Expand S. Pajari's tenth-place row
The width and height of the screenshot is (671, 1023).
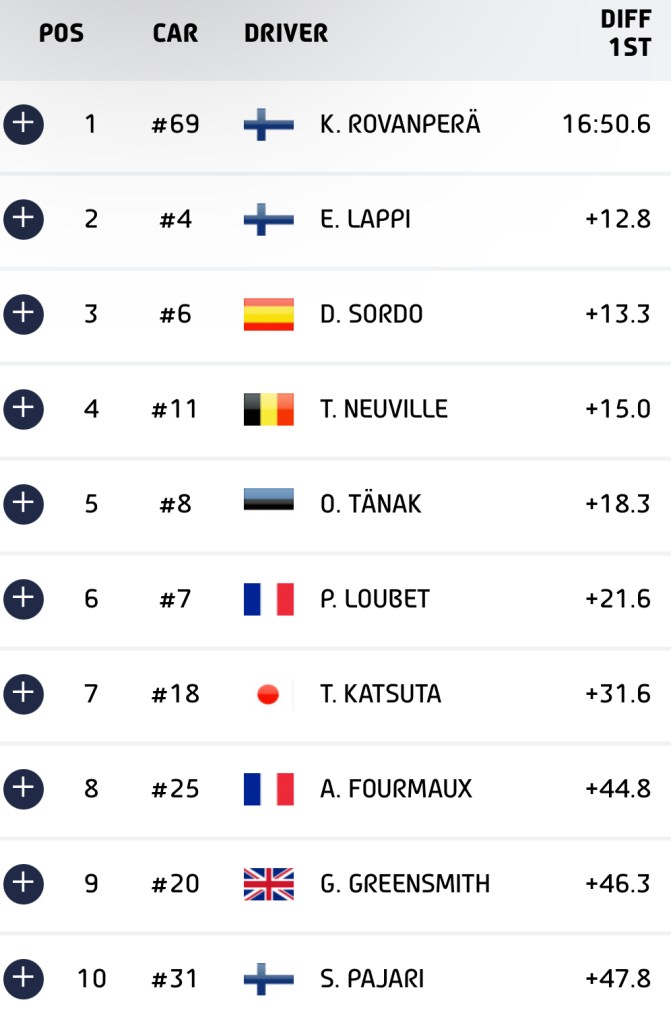(x=24, y=978)
